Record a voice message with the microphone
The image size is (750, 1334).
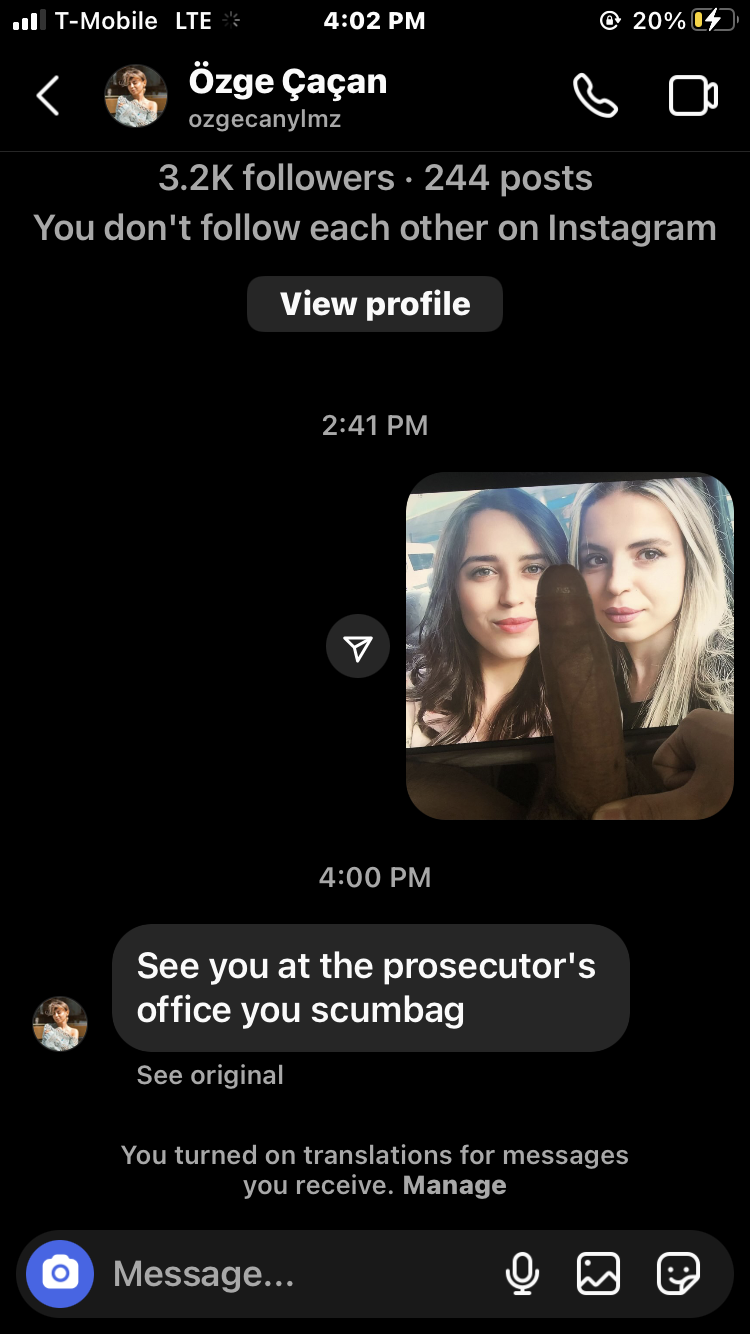522,1274
